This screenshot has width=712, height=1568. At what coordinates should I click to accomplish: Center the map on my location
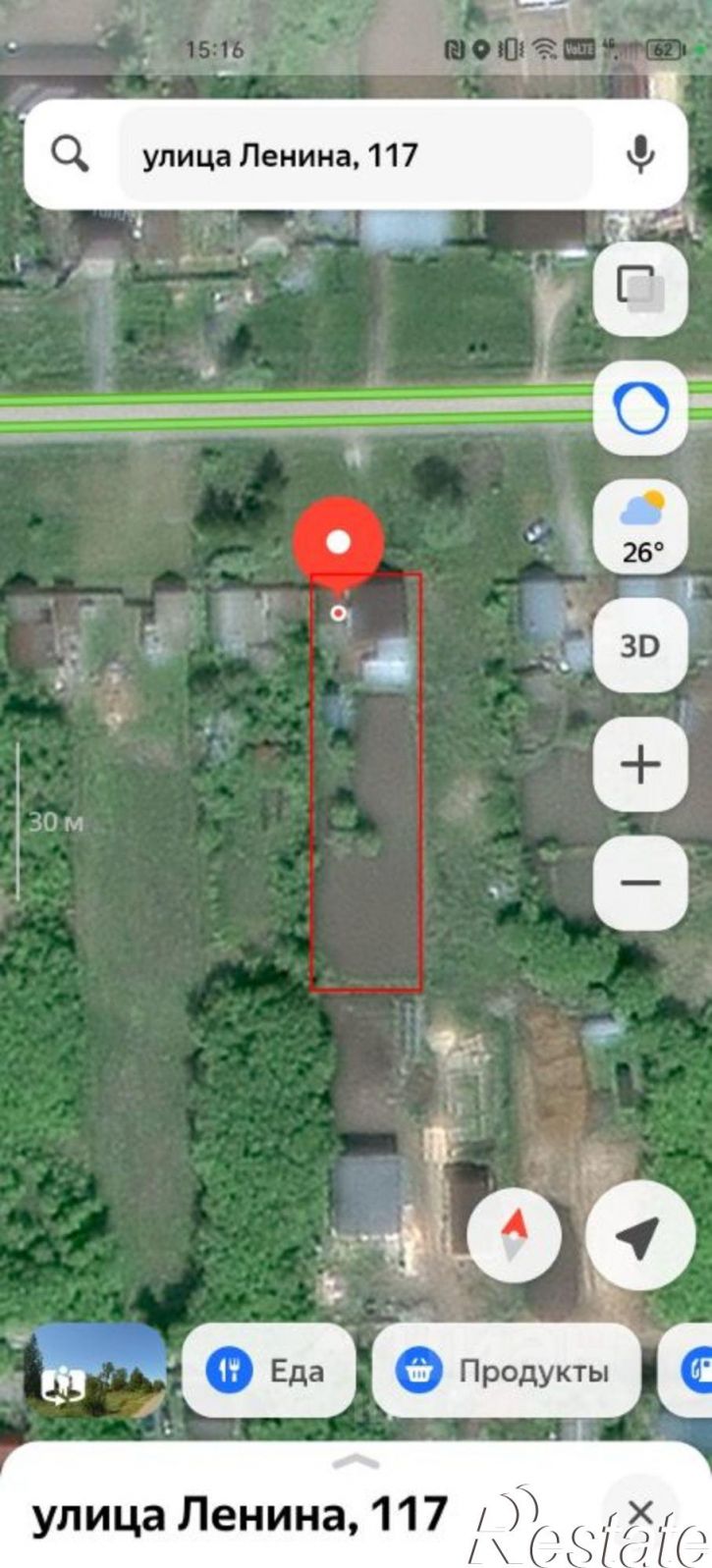coord(638,1235)
